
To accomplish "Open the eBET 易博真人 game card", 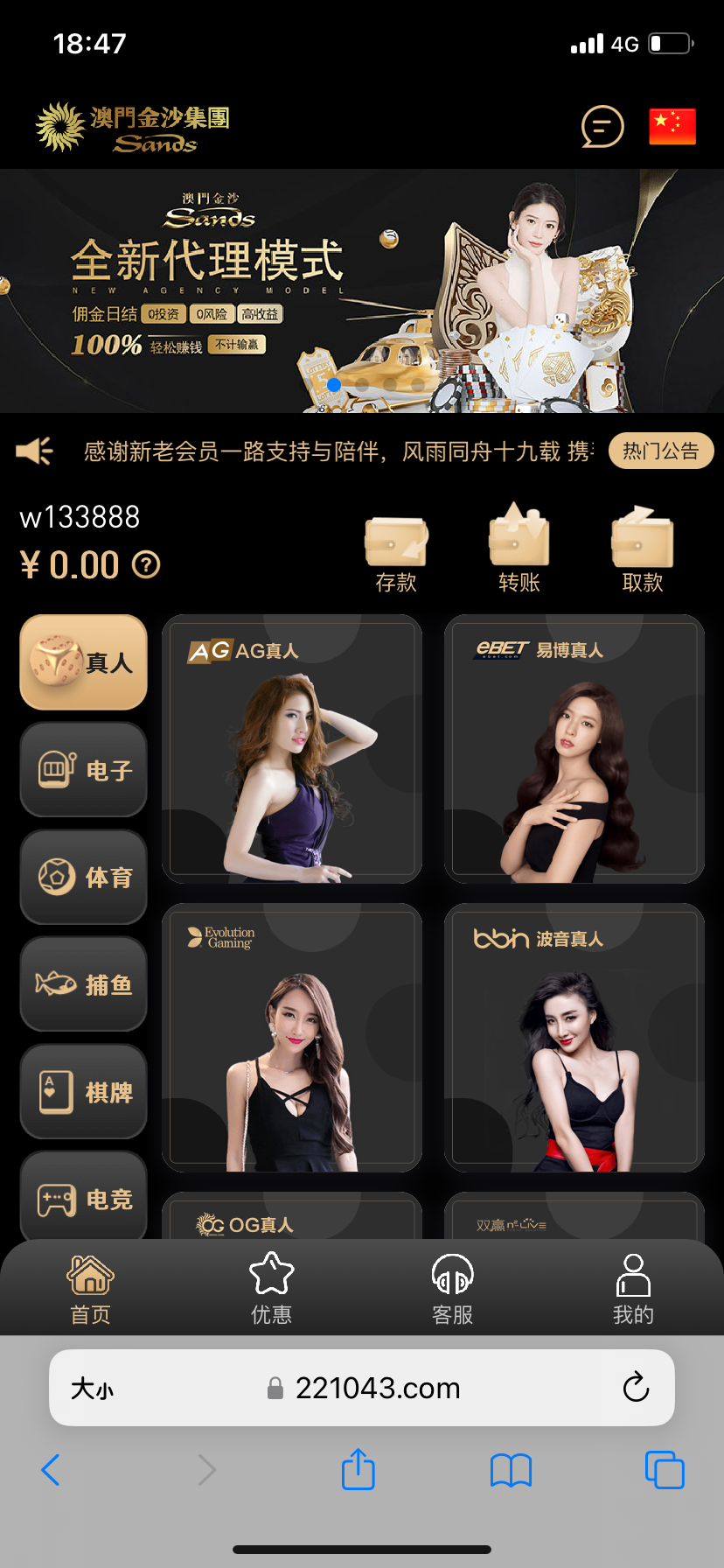I will tap(574, 749).
